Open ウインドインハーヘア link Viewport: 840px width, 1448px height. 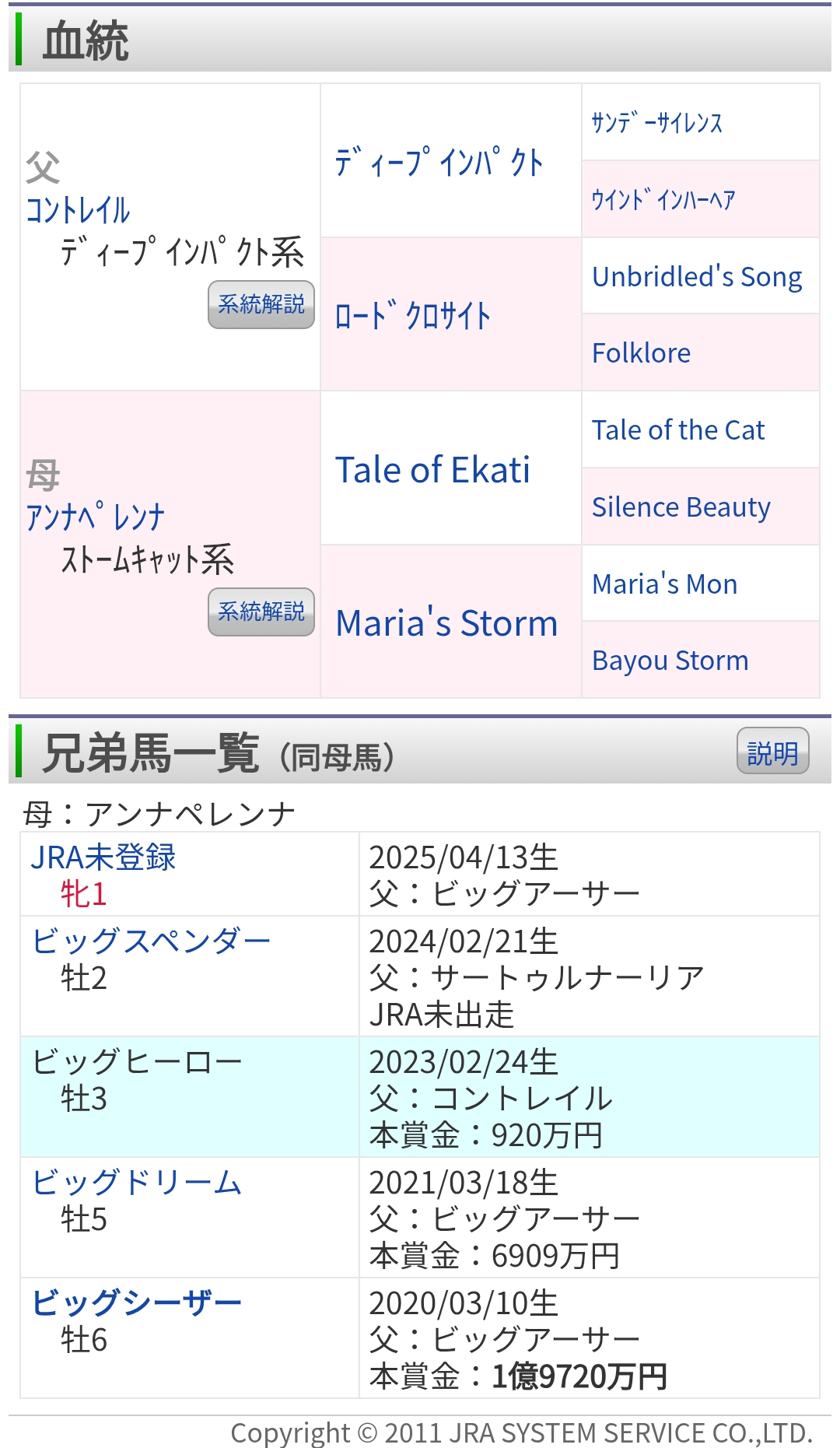tap(663, 199)
